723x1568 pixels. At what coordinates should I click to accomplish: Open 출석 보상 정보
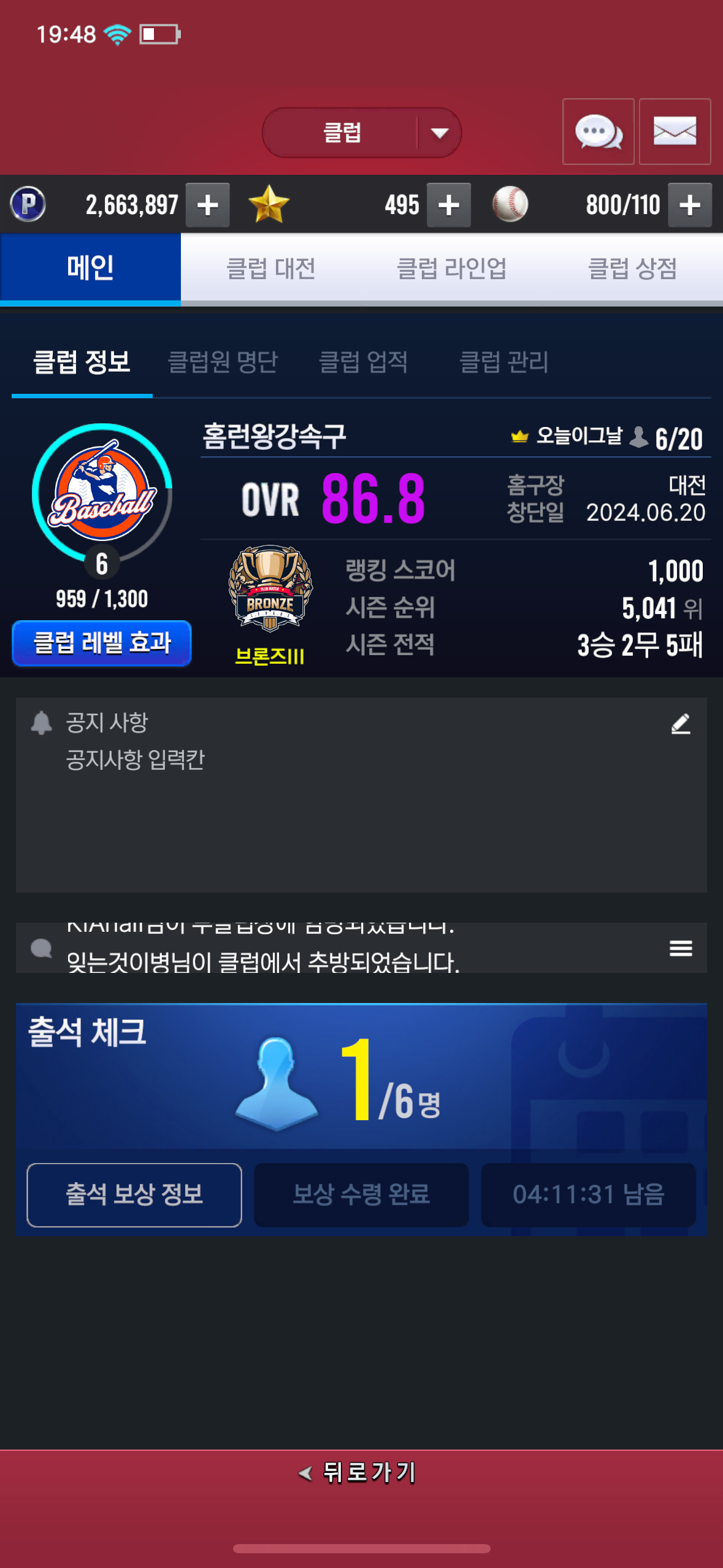click(x=134, y=1194)
